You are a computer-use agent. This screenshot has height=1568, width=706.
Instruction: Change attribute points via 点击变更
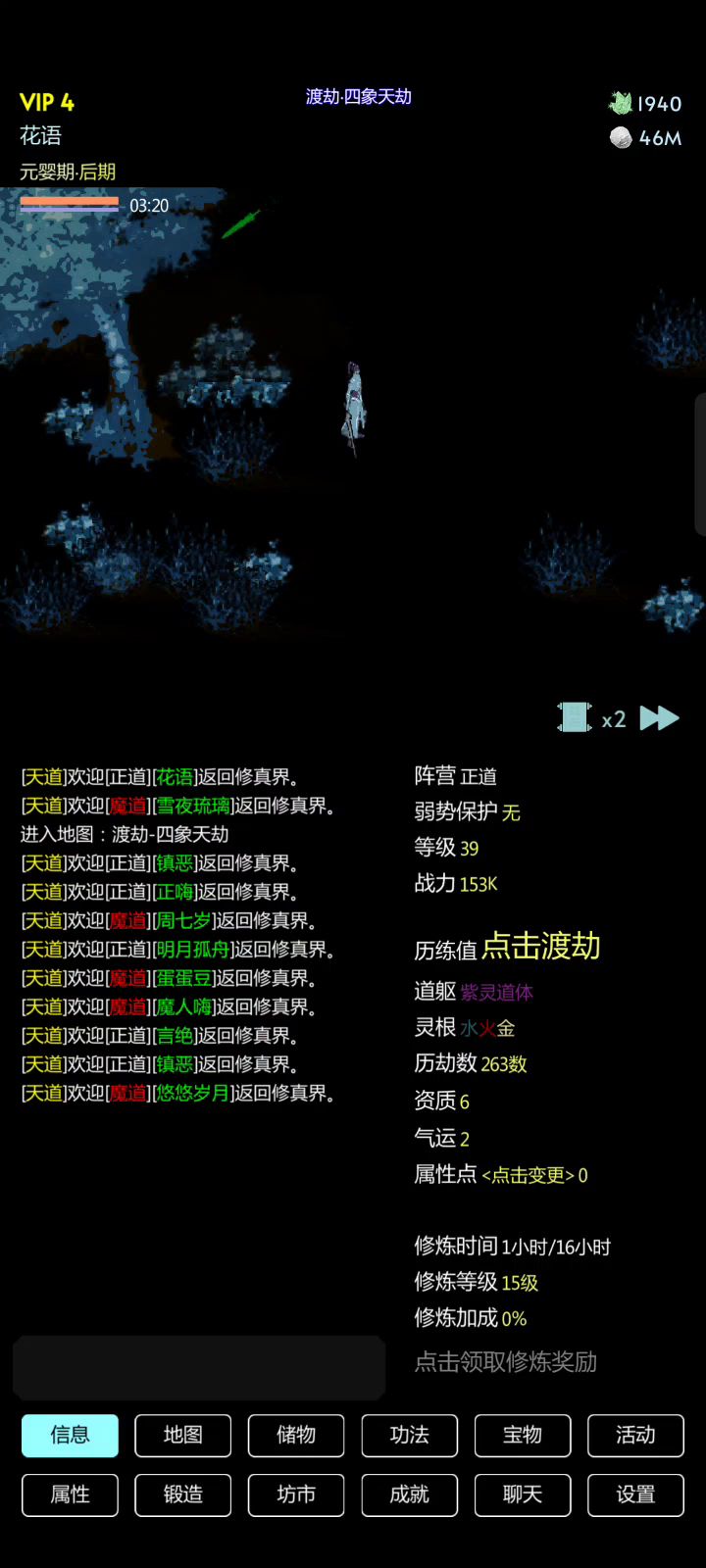tap(528, 1176)
